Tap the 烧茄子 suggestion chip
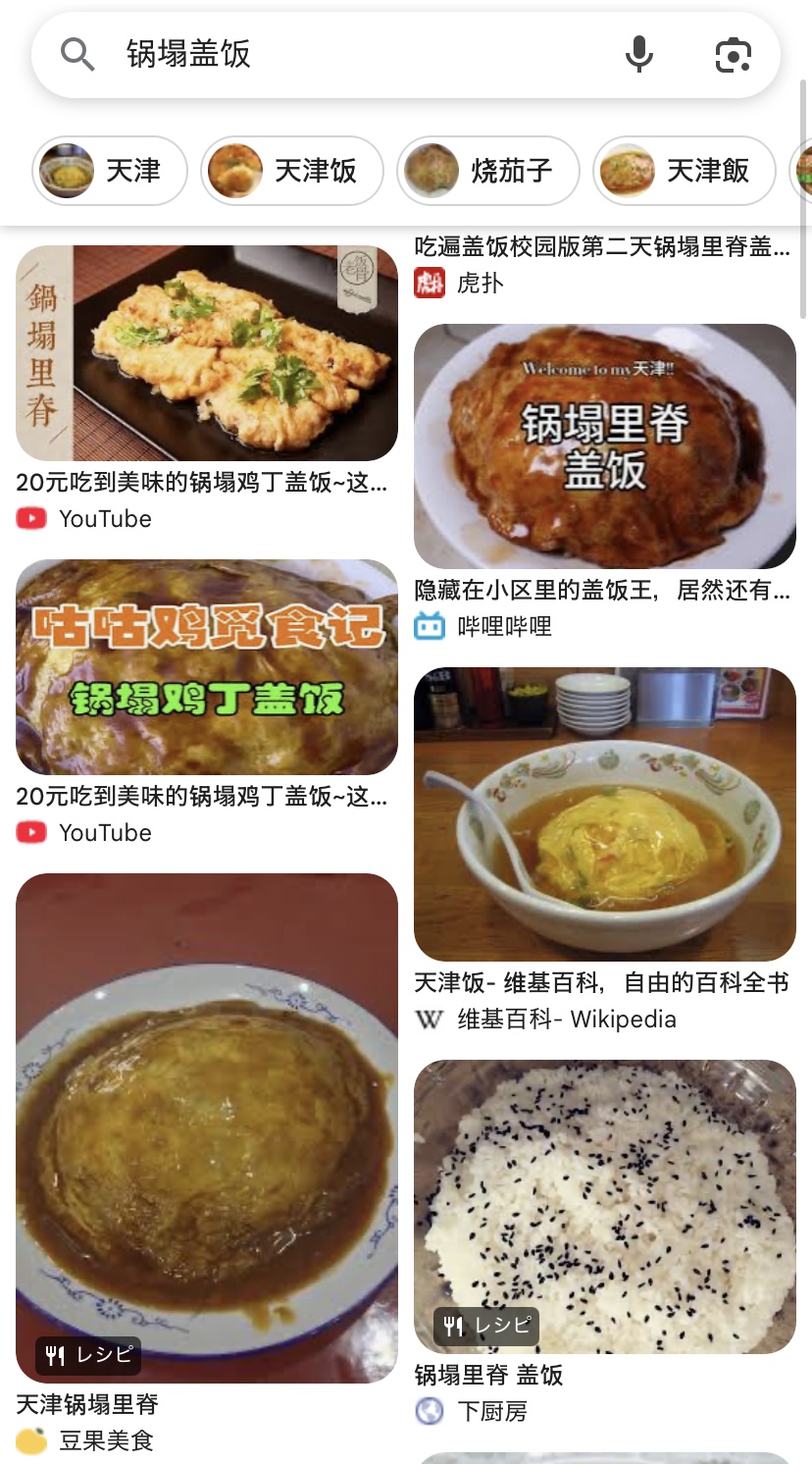This screenshot has width=812, height=1464. pos(487,171)
